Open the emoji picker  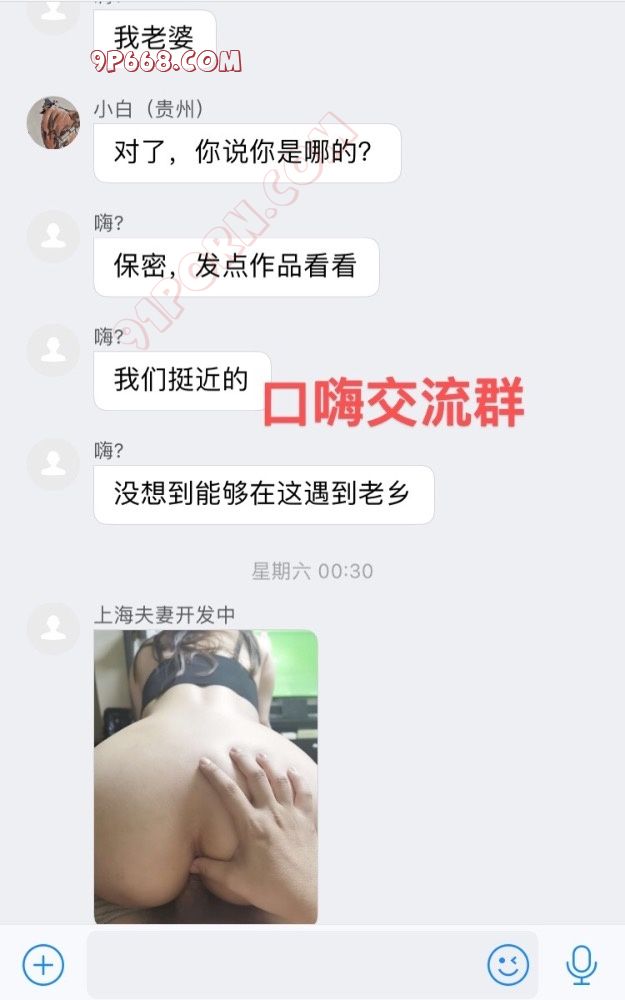click(508, 965)
